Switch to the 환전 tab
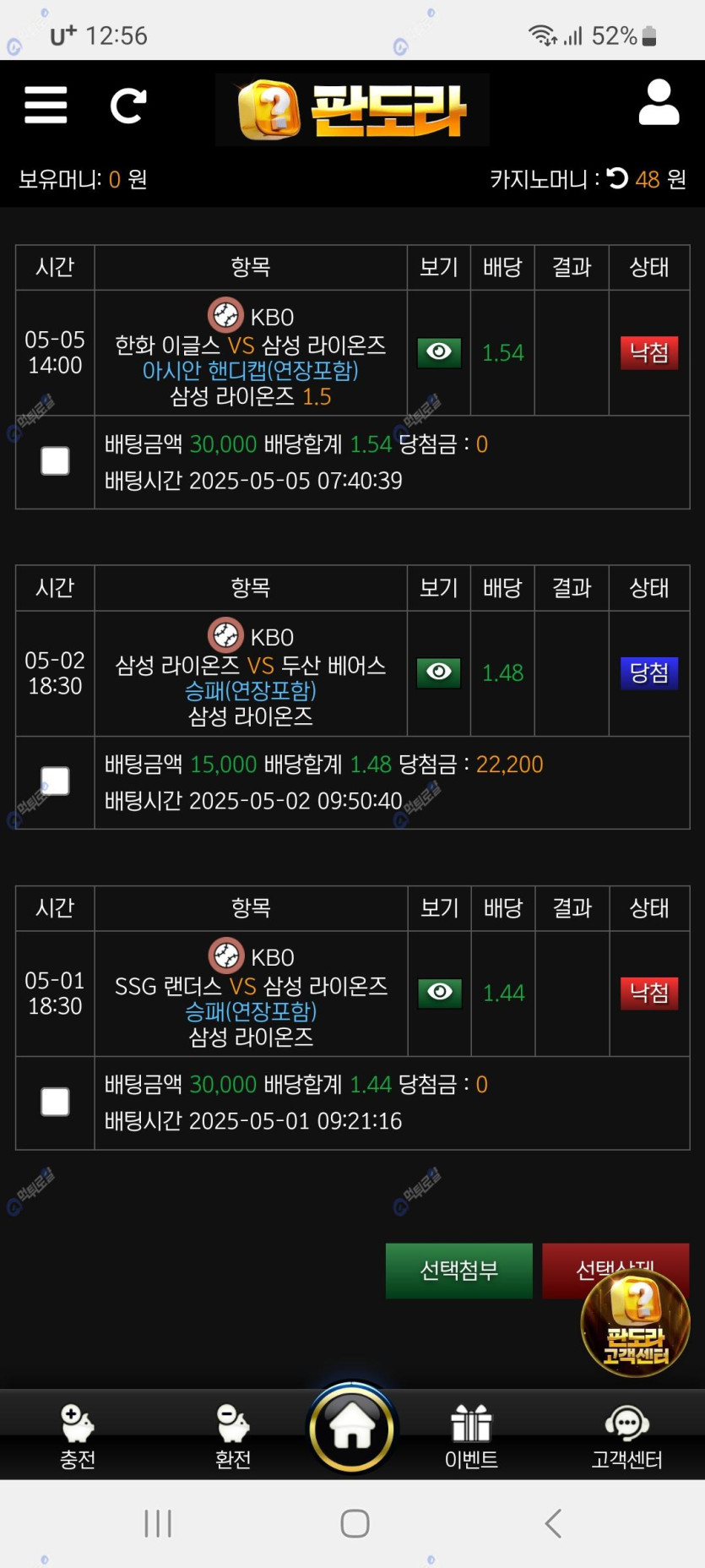705x1568 pixels. (233, 1435)
